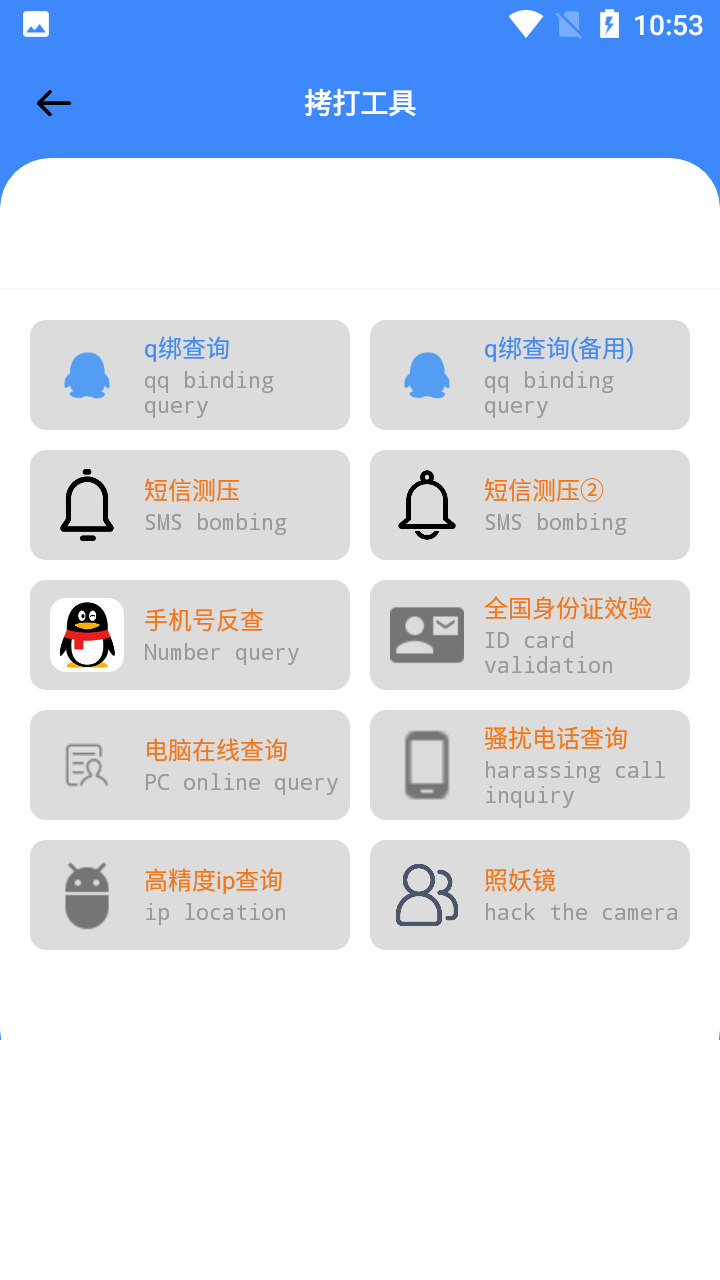This screenshot has height=1280, width=720.
Task: Open 手机号反查 Number query
Action: coord(190,635)
